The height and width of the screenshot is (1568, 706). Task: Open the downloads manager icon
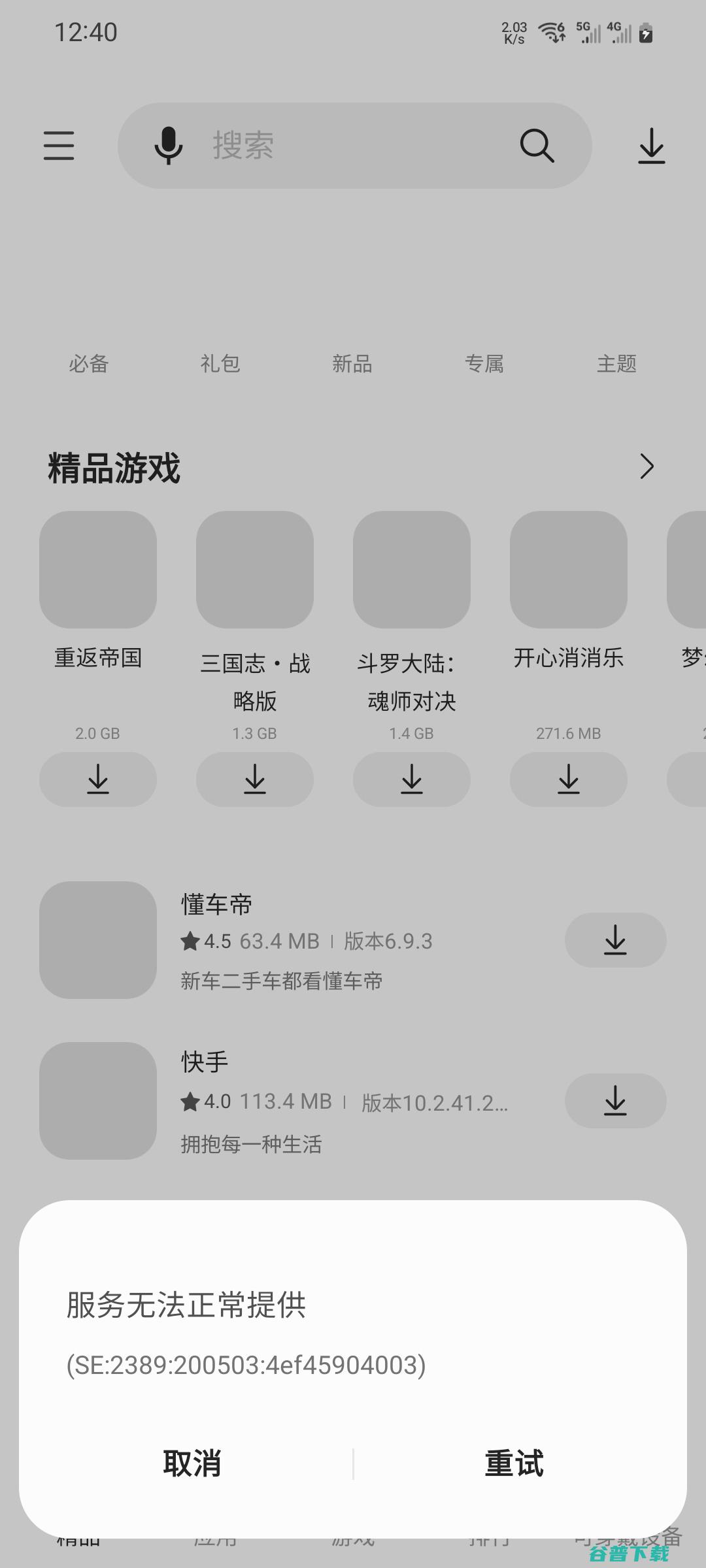[651, 145]
